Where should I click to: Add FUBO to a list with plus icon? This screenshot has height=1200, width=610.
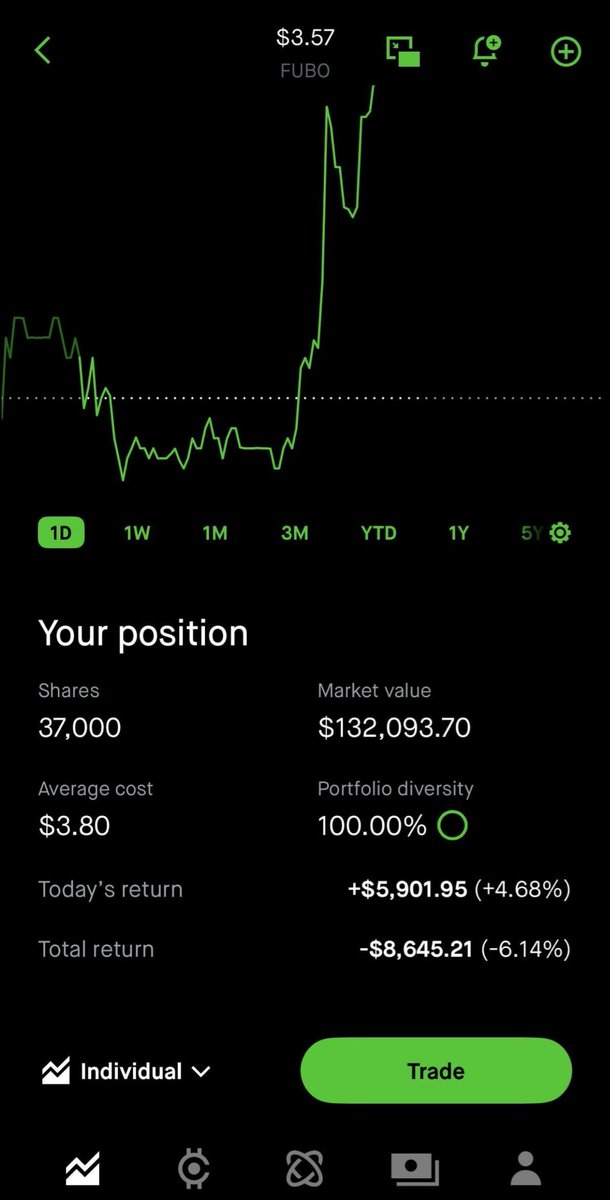(x=566, y=51)
